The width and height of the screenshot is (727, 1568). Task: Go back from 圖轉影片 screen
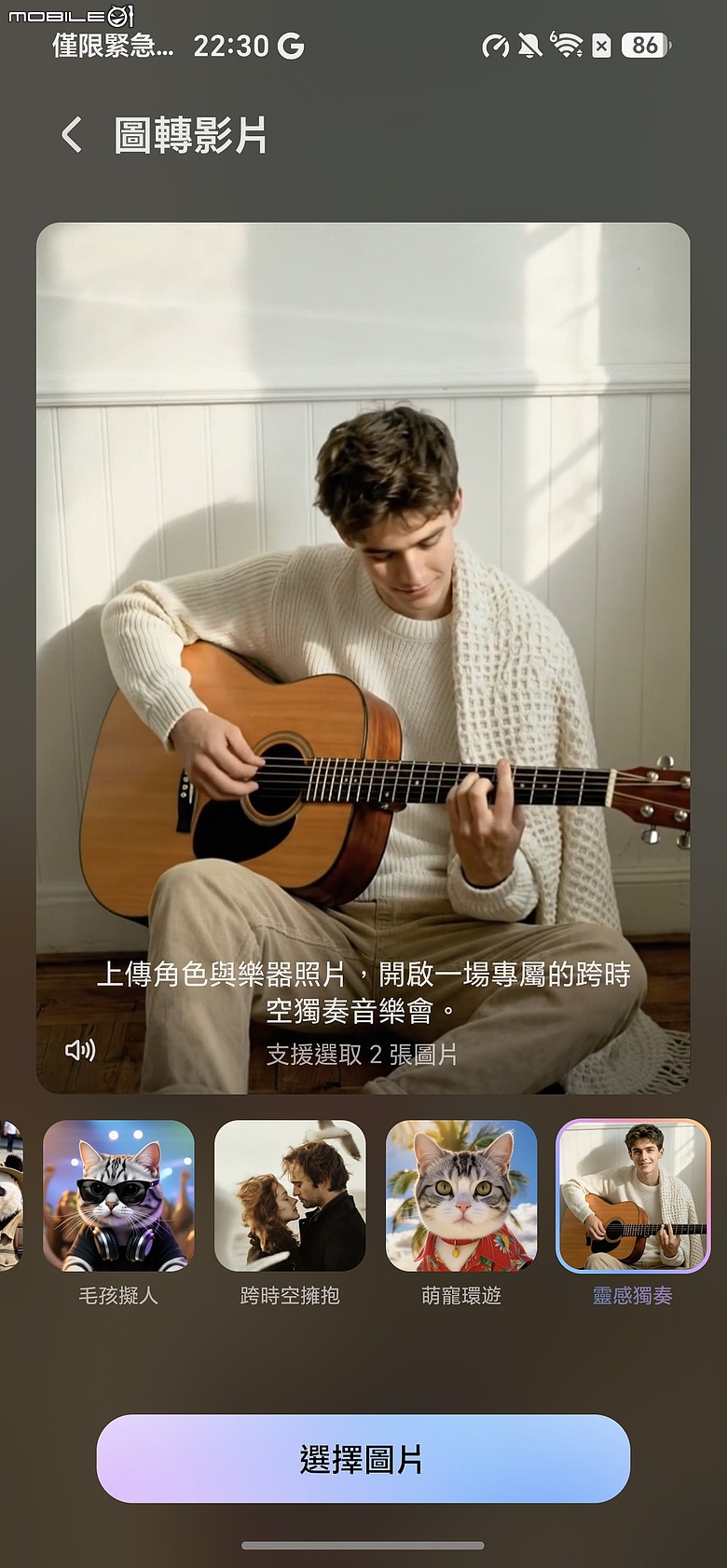pos(72,135)
